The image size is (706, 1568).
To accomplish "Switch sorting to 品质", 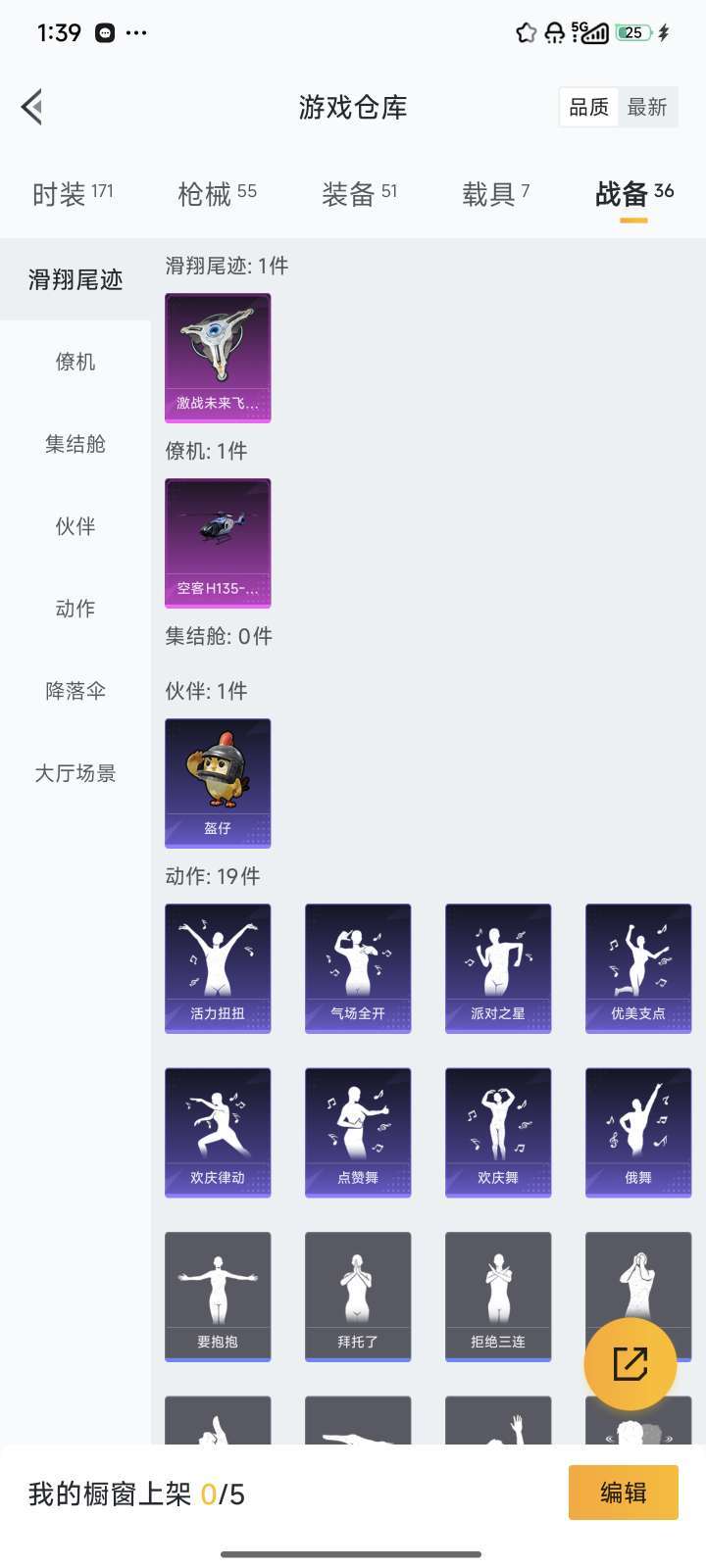I will click(587, 106).
